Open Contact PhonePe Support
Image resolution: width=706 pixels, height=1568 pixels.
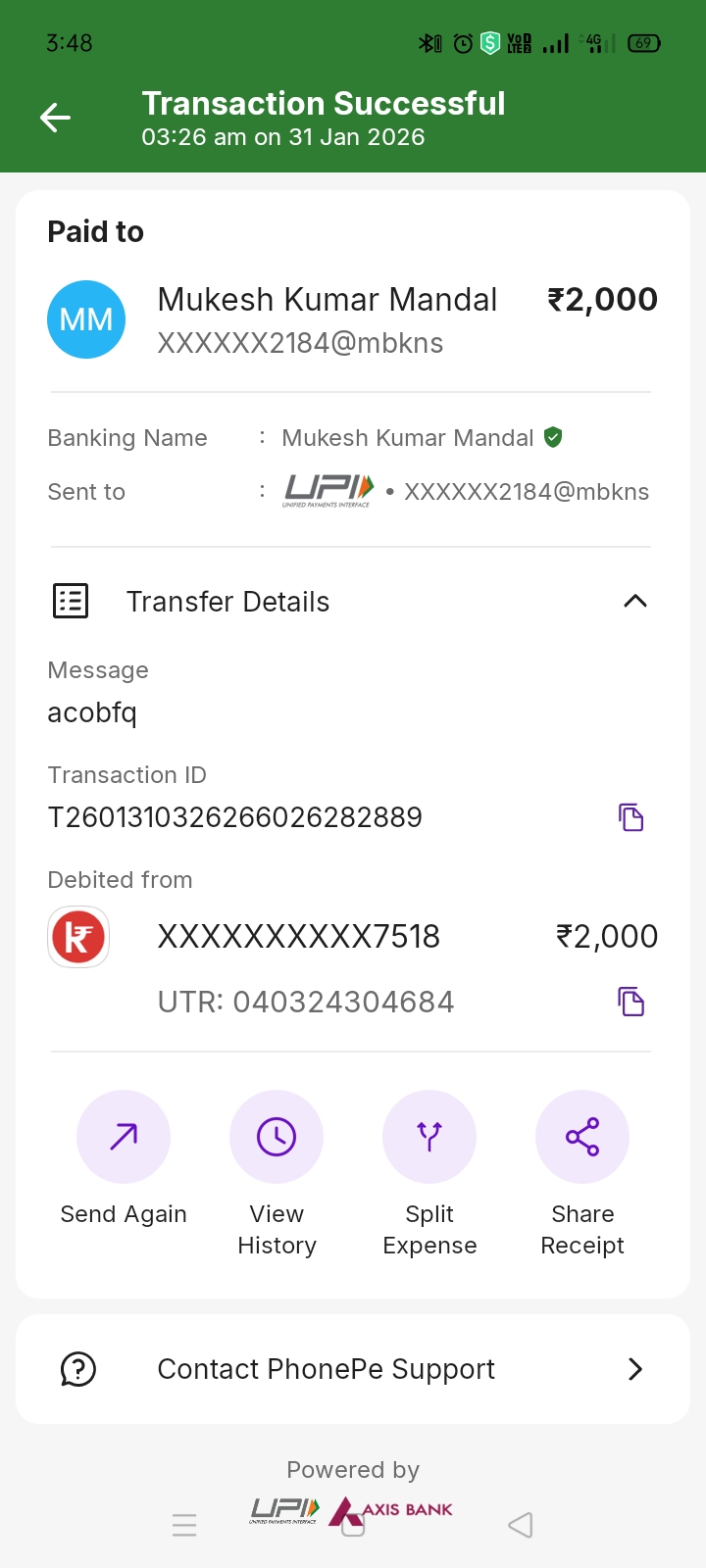[353, 1369]
